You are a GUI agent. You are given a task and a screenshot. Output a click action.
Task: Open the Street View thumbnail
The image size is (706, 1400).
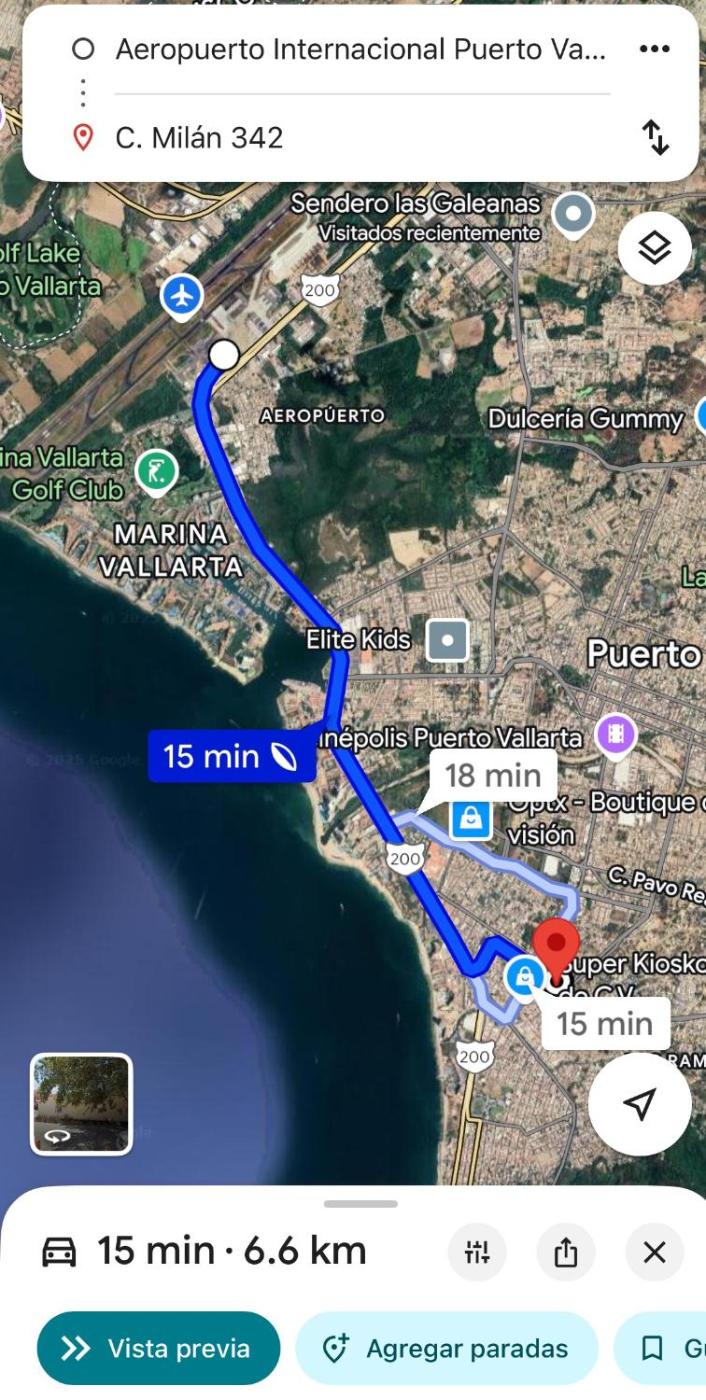81,1104
